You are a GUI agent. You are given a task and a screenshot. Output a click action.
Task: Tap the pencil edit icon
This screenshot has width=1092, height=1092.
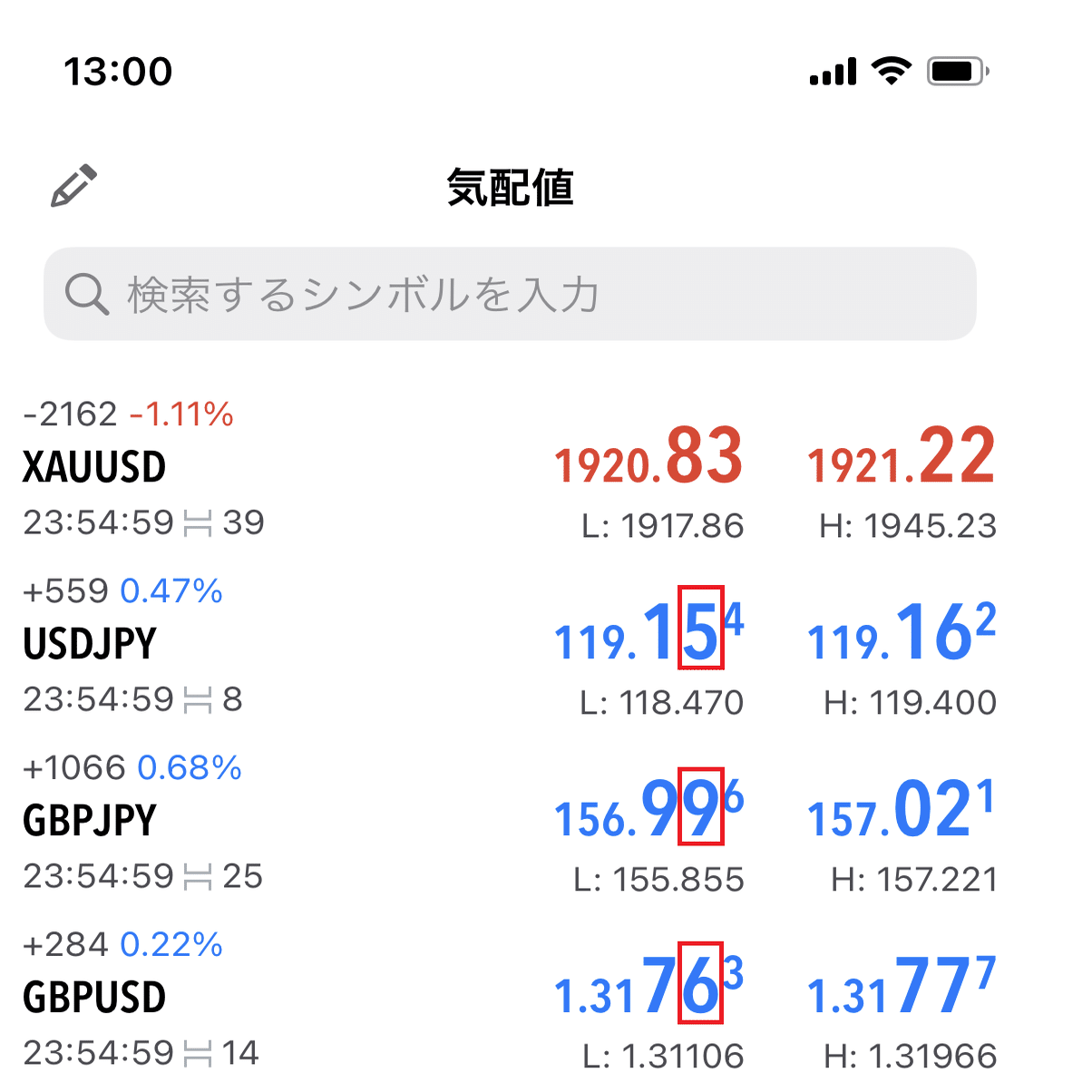tap(73, 186)
